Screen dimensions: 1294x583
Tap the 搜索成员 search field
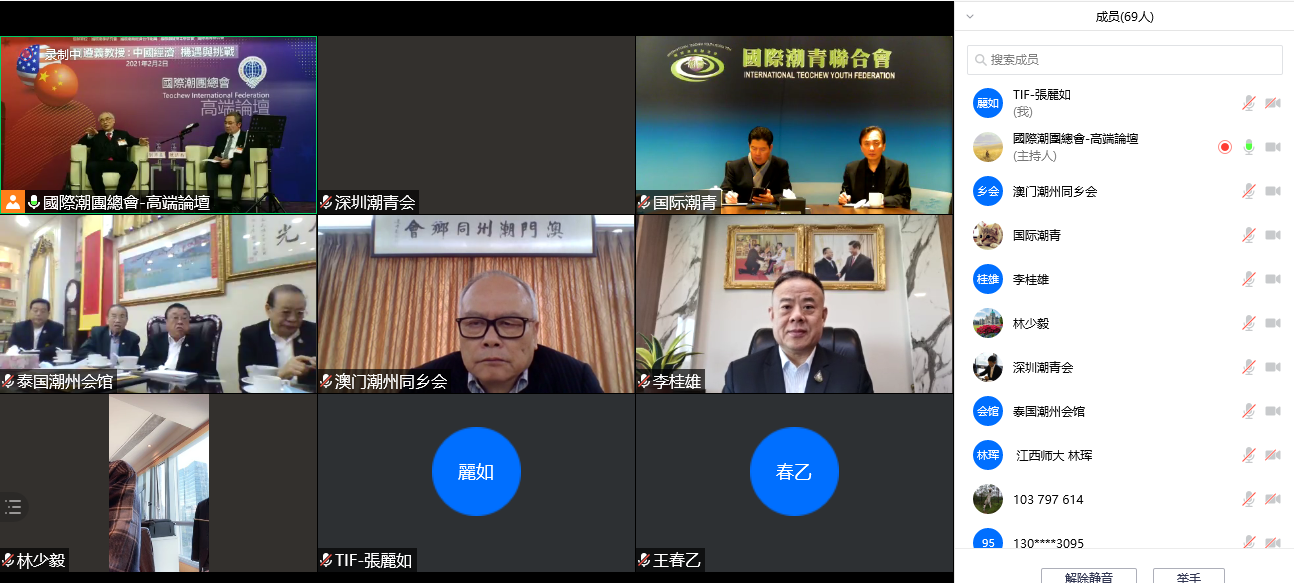(1124, 60)
